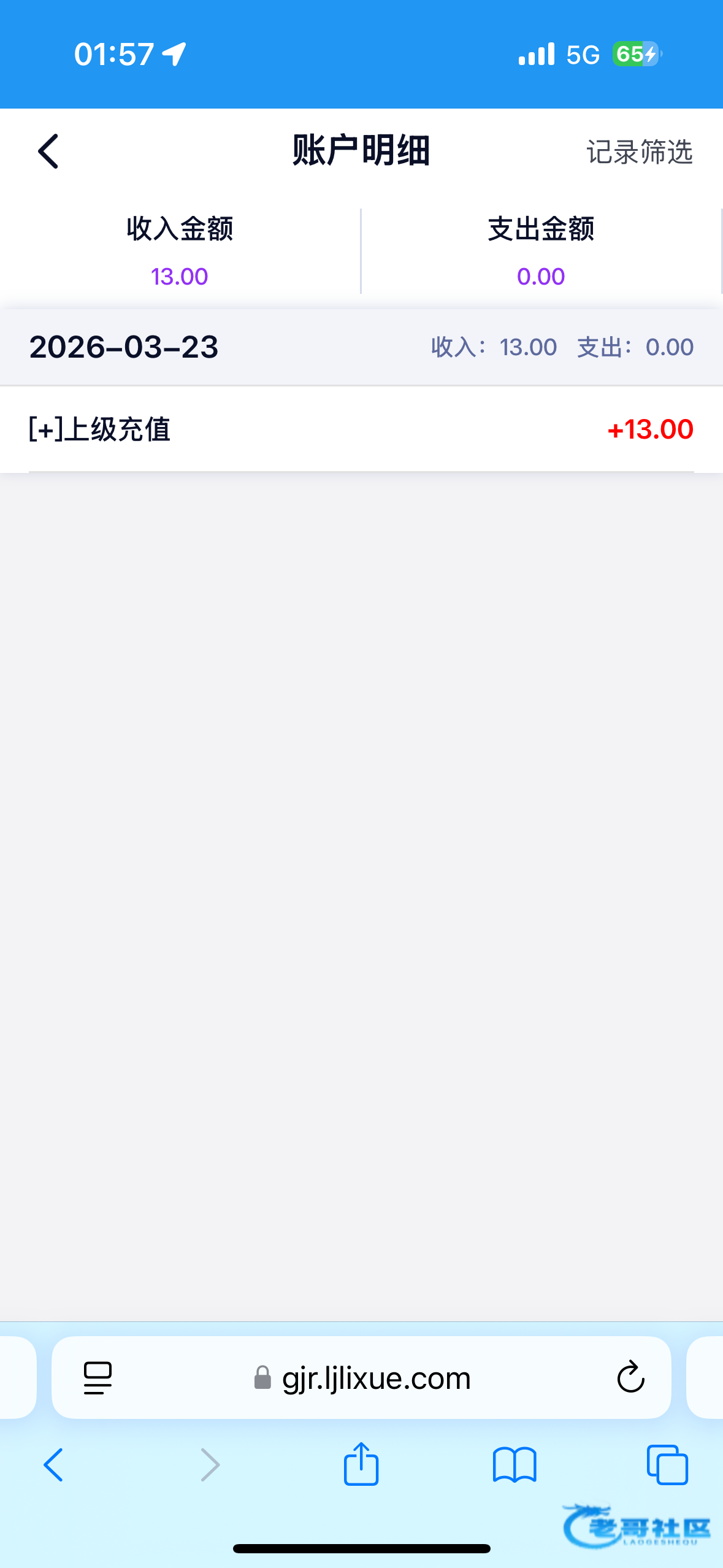Tap the gjr.ljlixue.com address bar
This screenshot has width=723, height=1568.
(x=362, y=1377)
